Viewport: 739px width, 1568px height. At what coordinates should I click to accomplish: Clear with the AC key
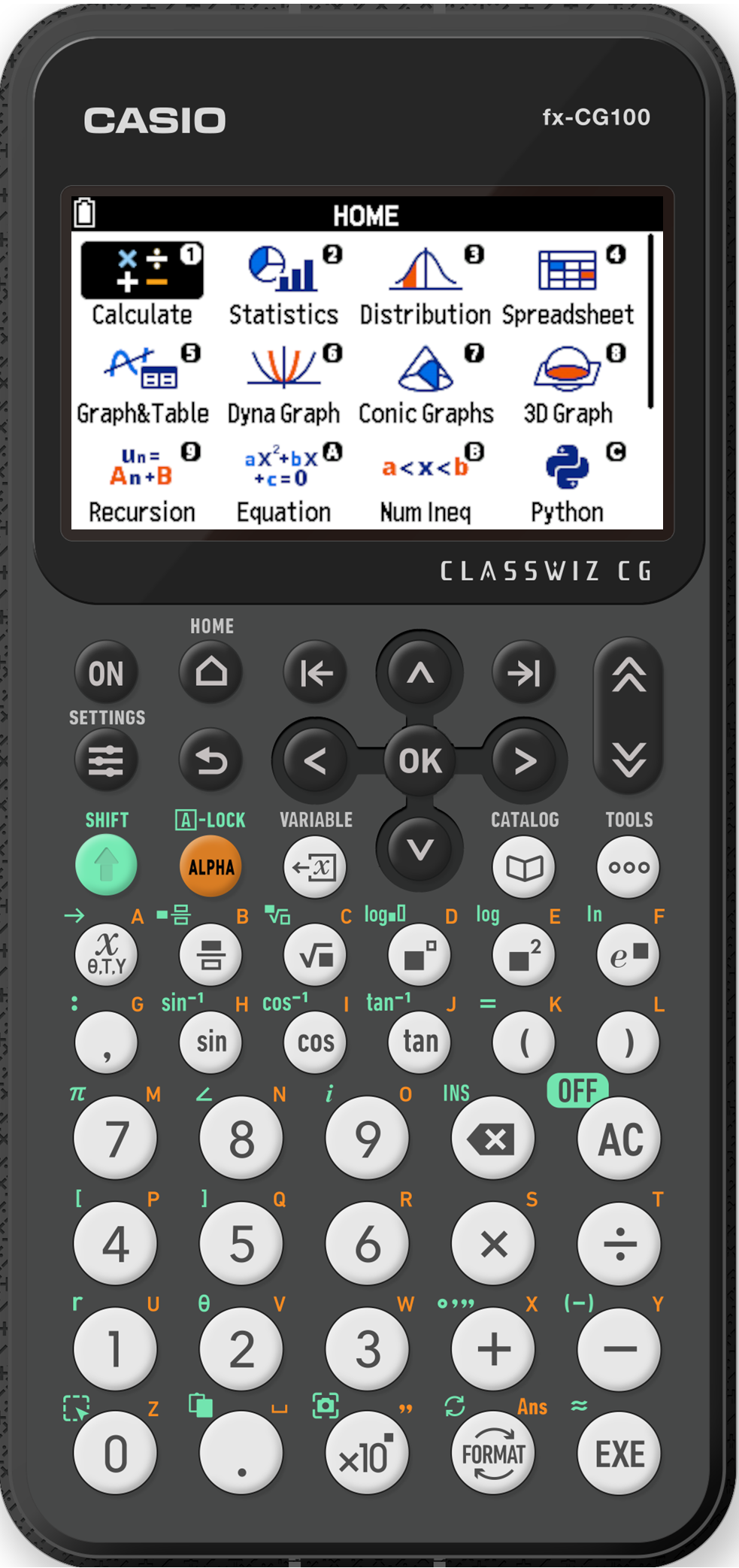[x=619, y=1139]
